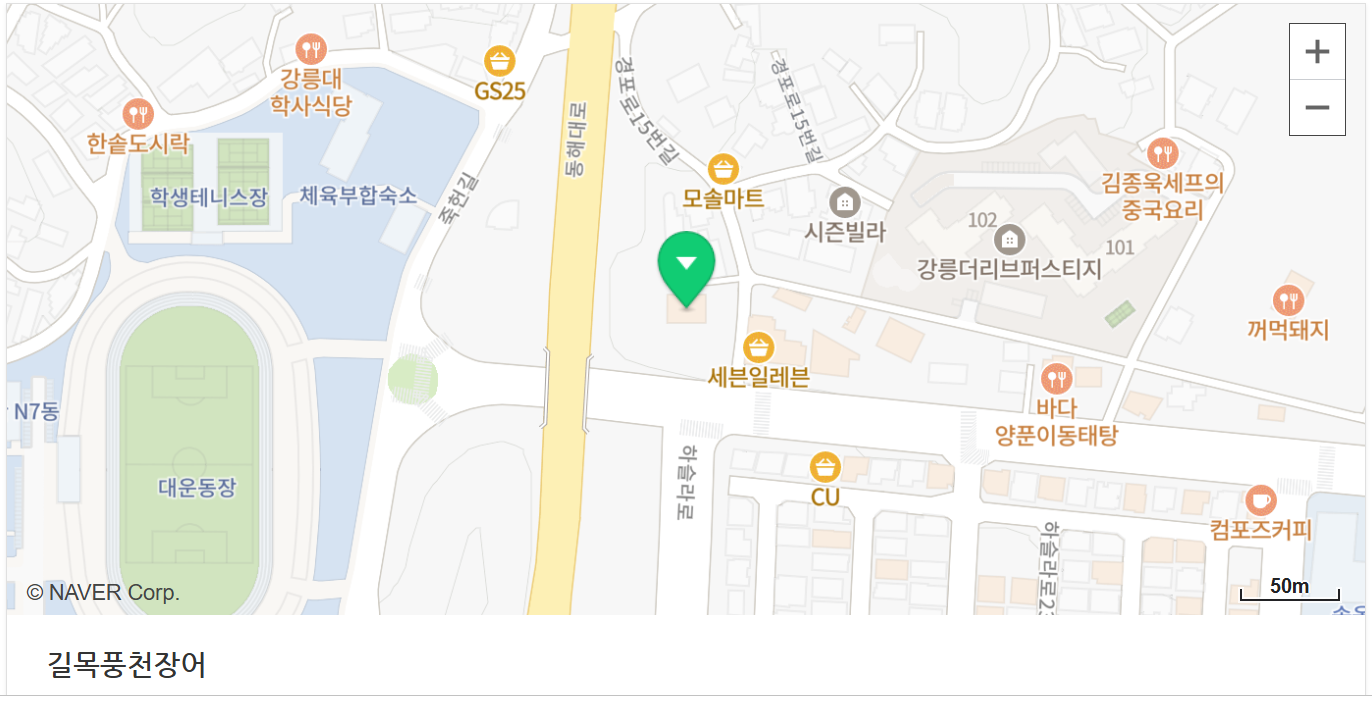The image size is (1372, 703).
Task: Open the 강릉더리브퍼스티지 apartment marker
Action: coord(1009,240)
